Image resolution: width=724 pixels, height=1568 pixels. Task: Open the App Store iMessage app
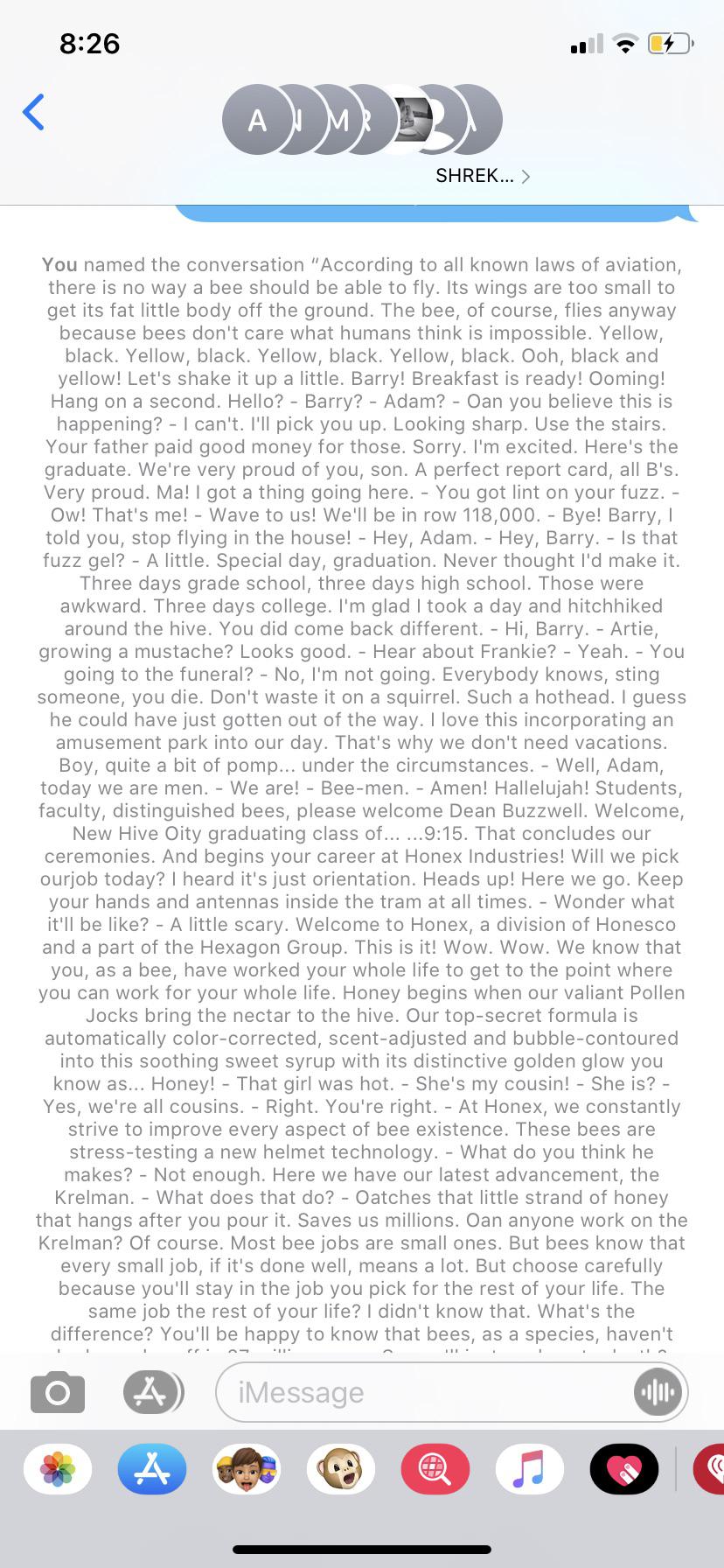tap(152, 1469)
